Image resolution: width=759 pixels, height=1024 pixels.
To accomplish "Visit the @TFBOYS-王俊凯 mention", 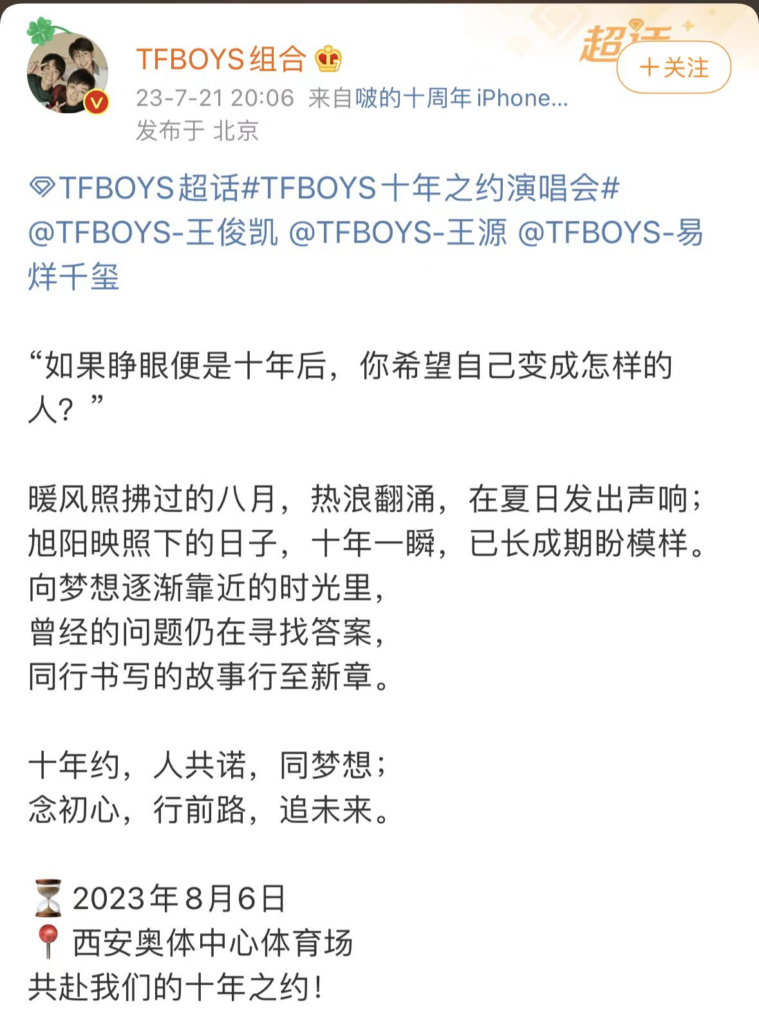I will pyautogui.click(x=153, y=232).
